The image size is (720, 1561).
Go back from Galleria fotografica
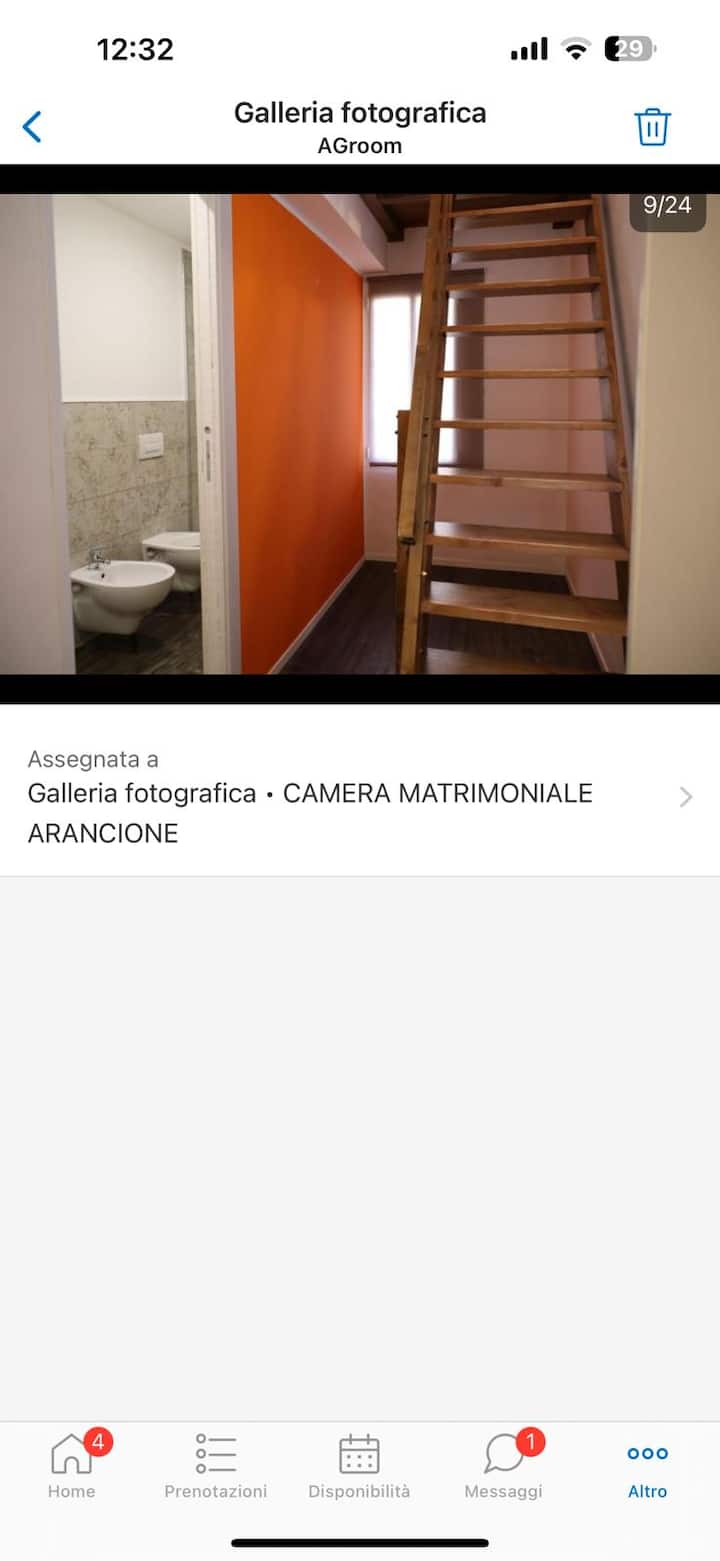click(33, 127)
